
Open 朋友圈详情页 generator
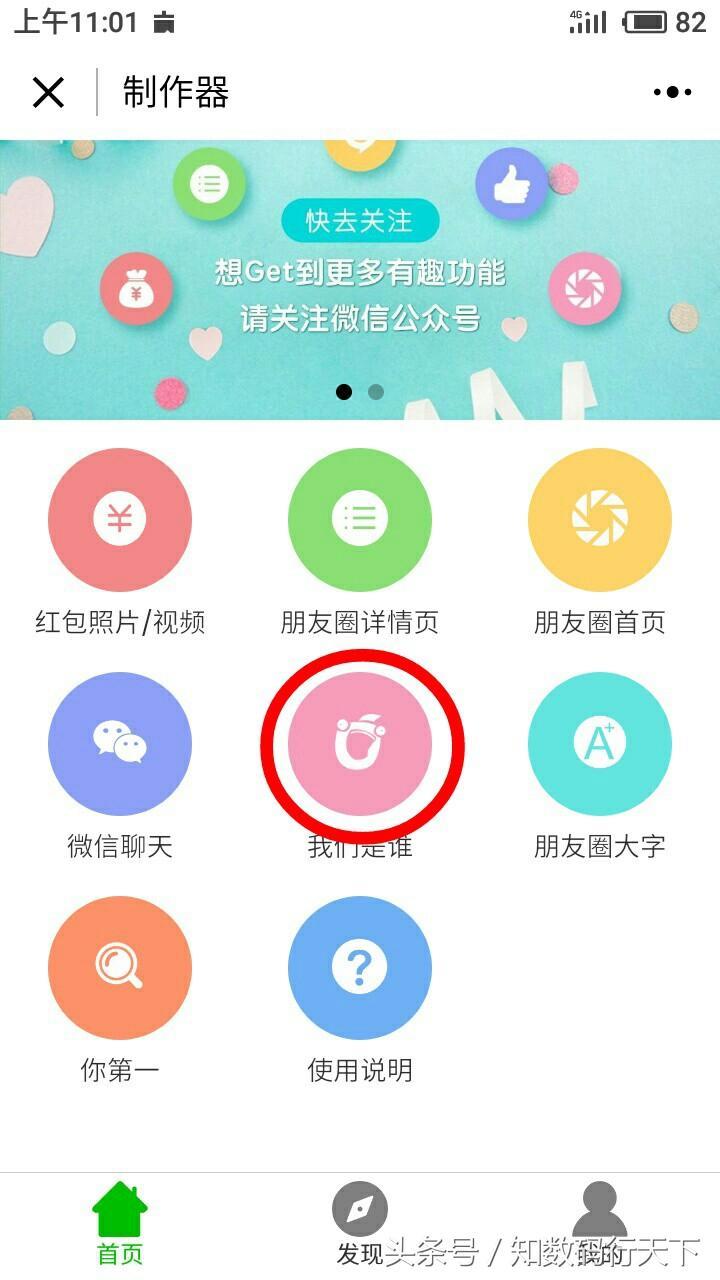360,520
